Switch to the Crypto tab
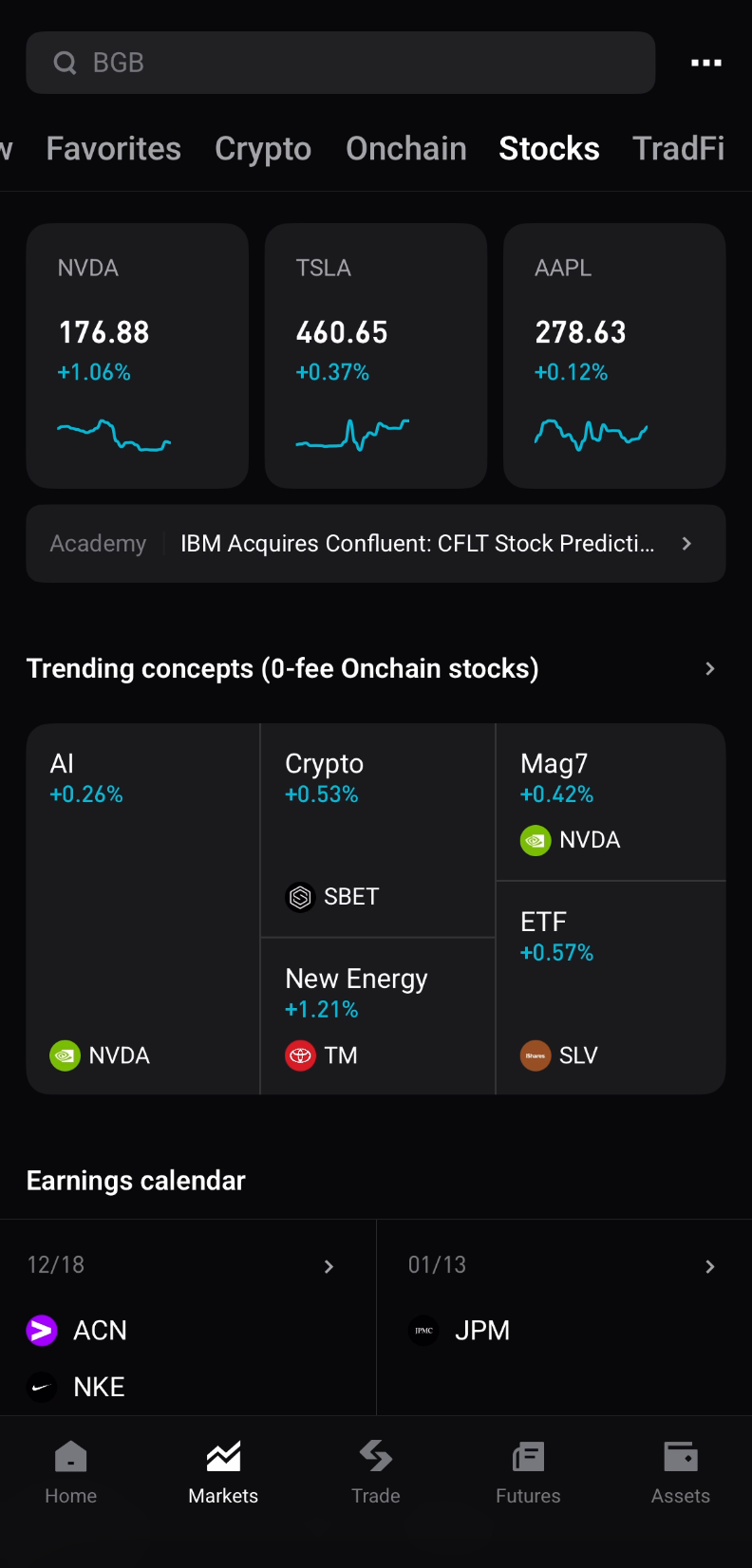Screen dimensions: 752x1568 click(263, 149)
